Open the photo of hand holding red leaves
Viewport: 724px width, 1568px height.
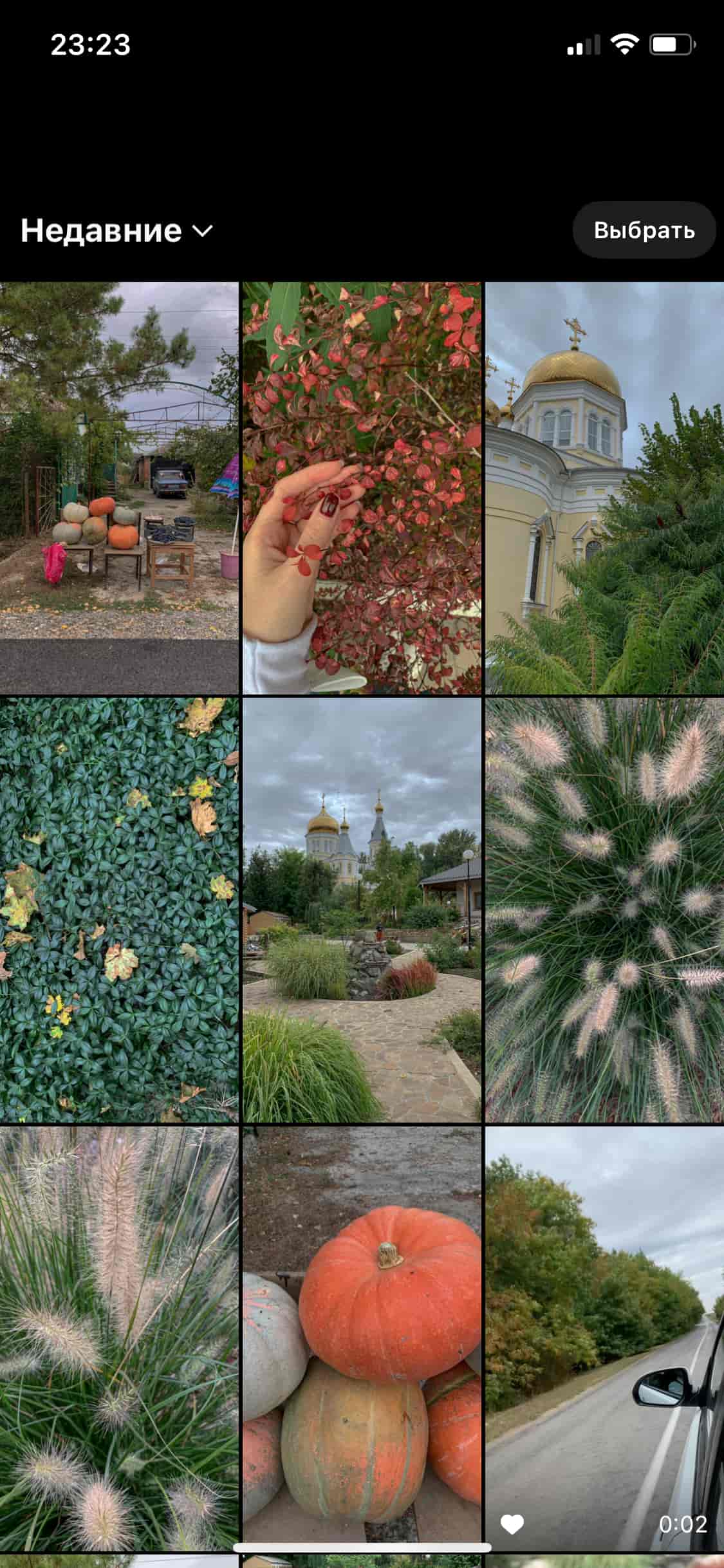click(x=362, y=488)
